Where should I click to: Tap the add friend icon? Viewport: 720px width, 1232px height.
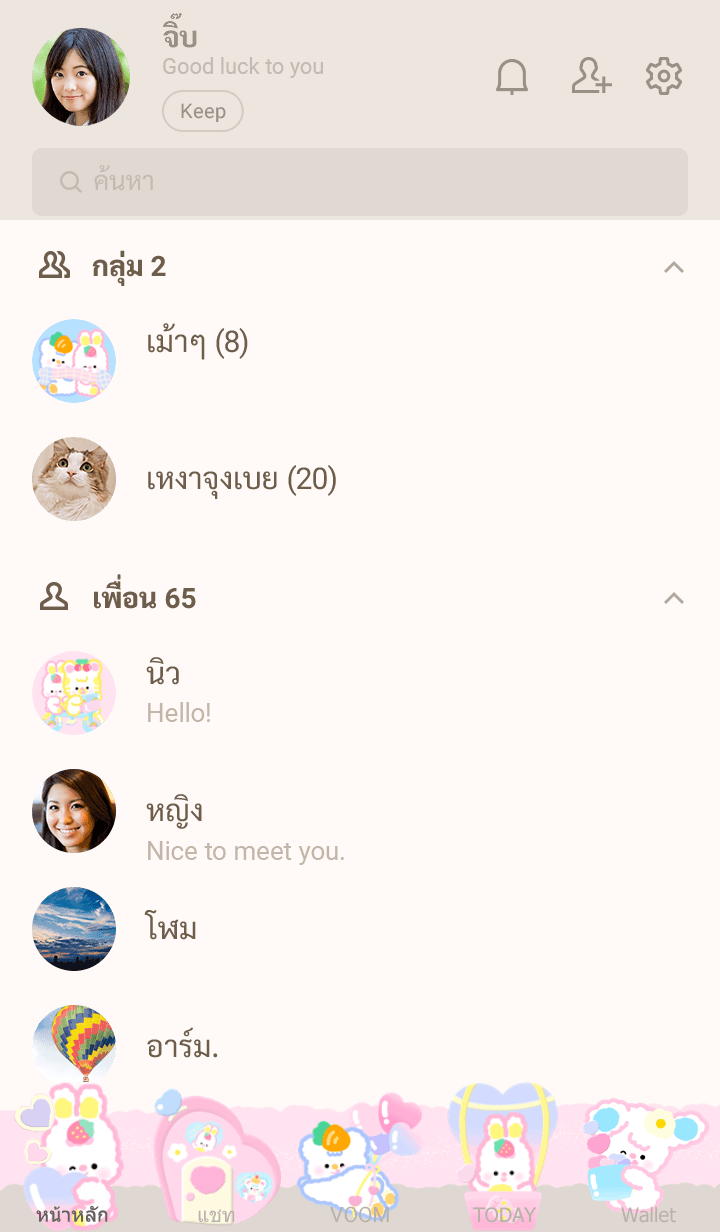pyautogui.click(x=591, y=77)
